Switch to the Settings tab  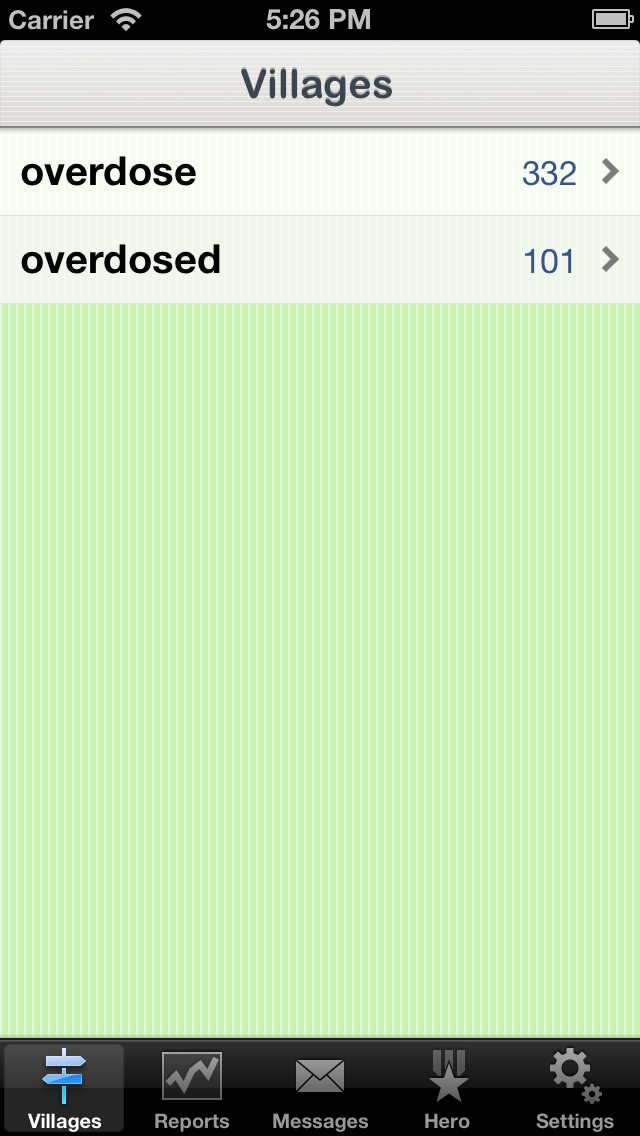point(575,1089)
